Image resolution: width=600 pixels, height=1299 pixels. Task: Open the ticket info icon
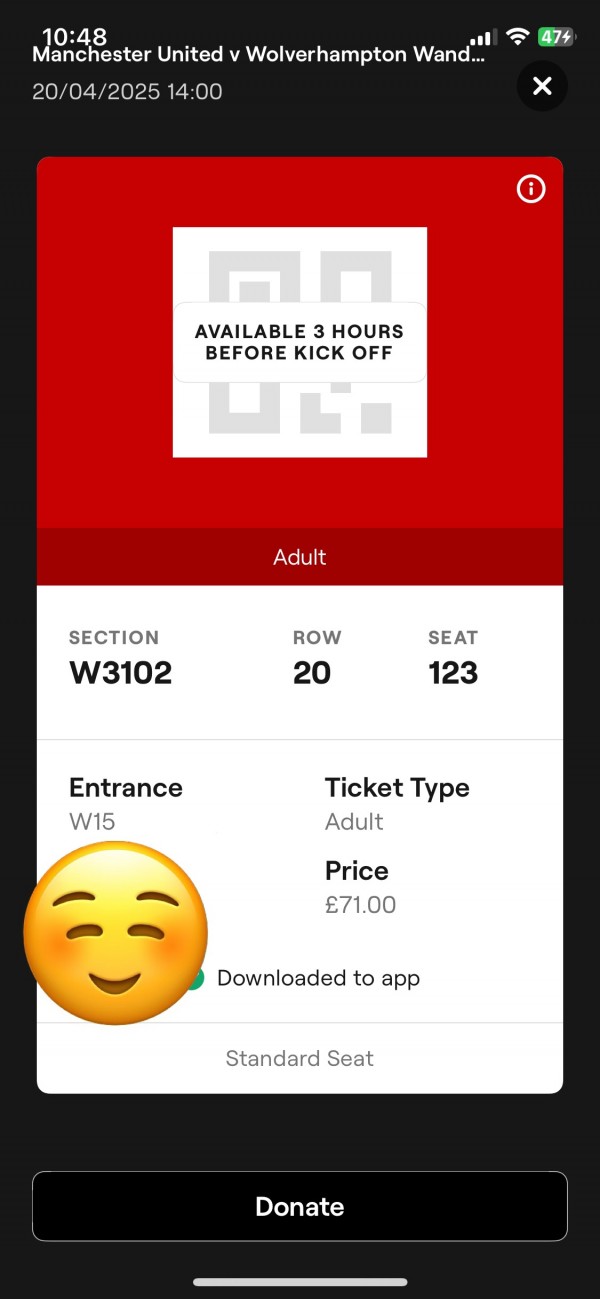point(531,189)
